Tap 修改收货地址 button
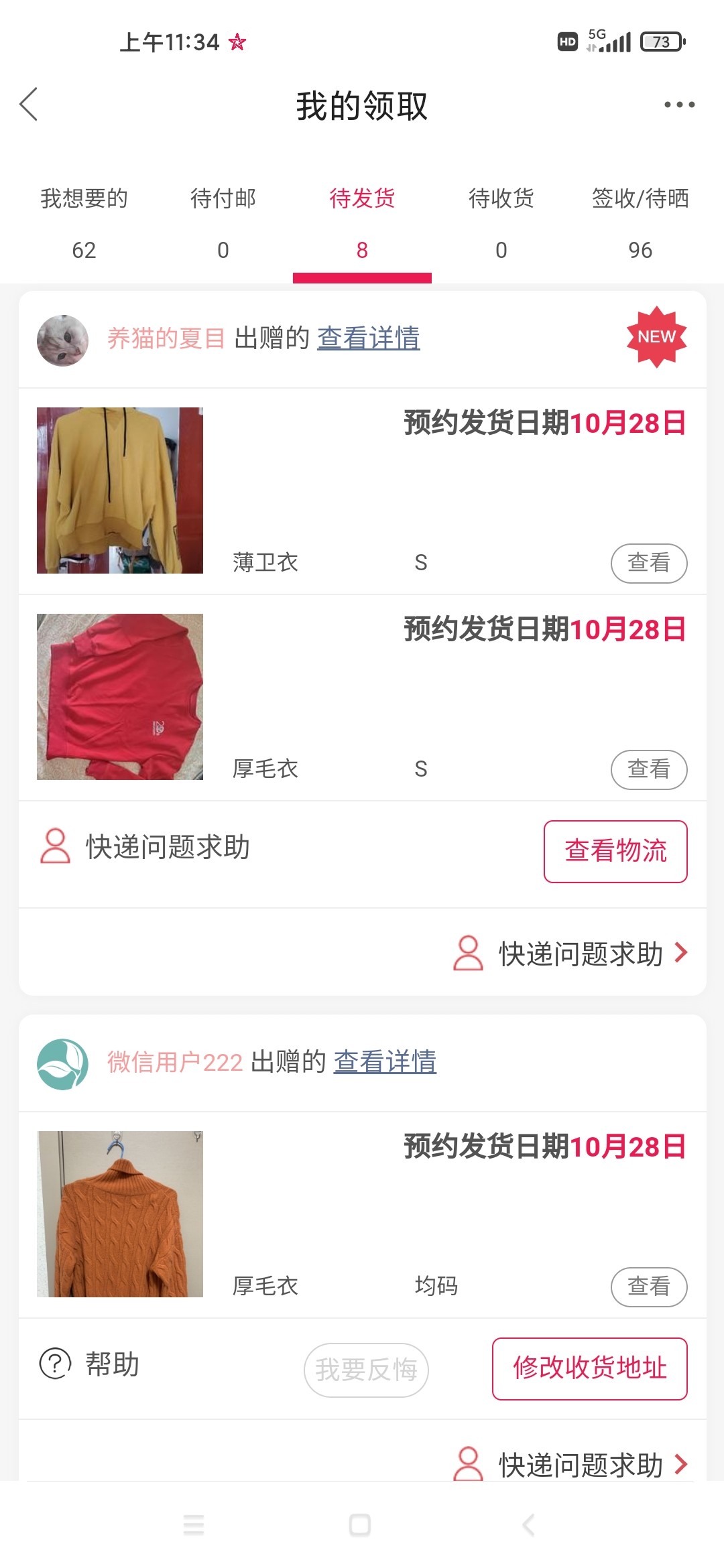The height and width of the screenshot is (1568, 724). click(589, 1368)
